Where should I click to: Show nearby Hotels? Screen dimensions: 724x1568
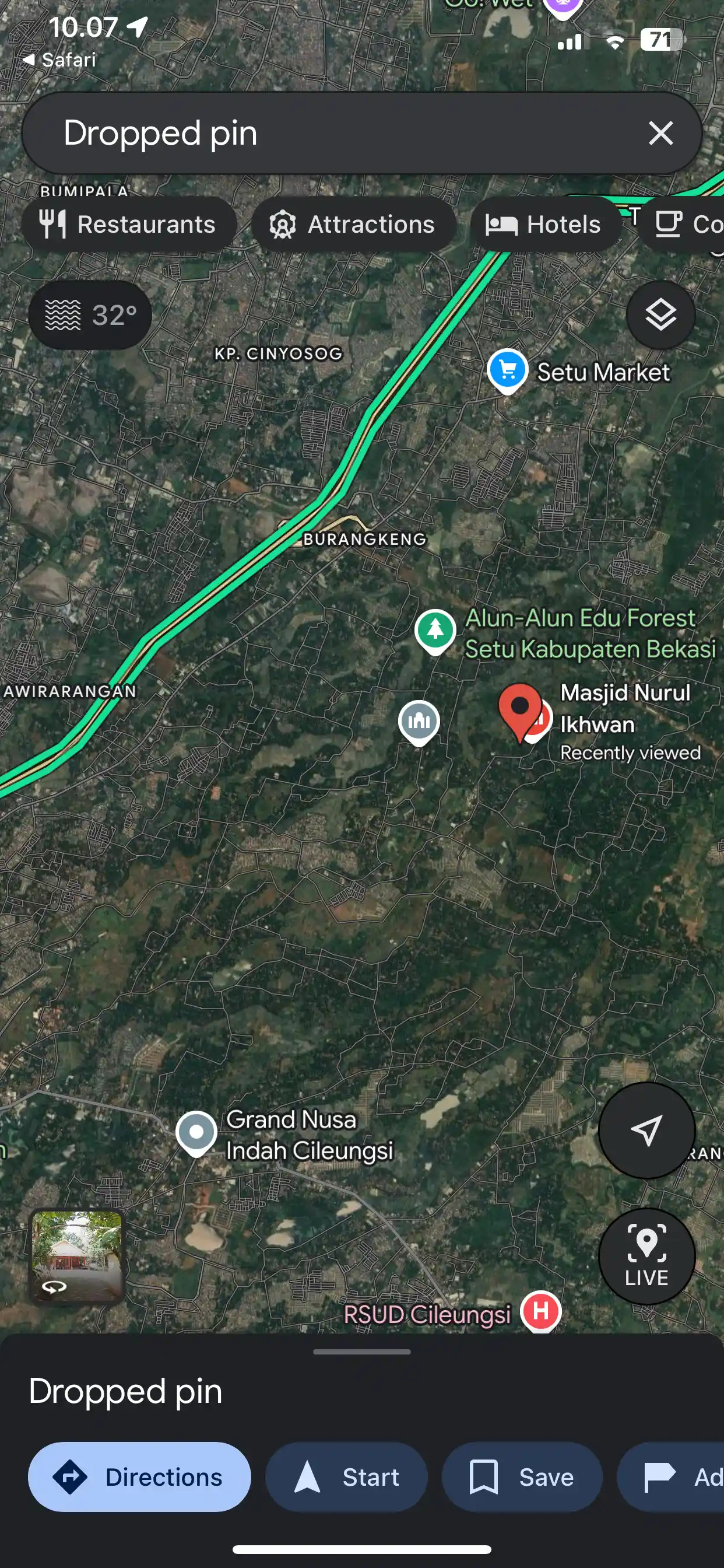pyautogui.click(x=544, y=225)
